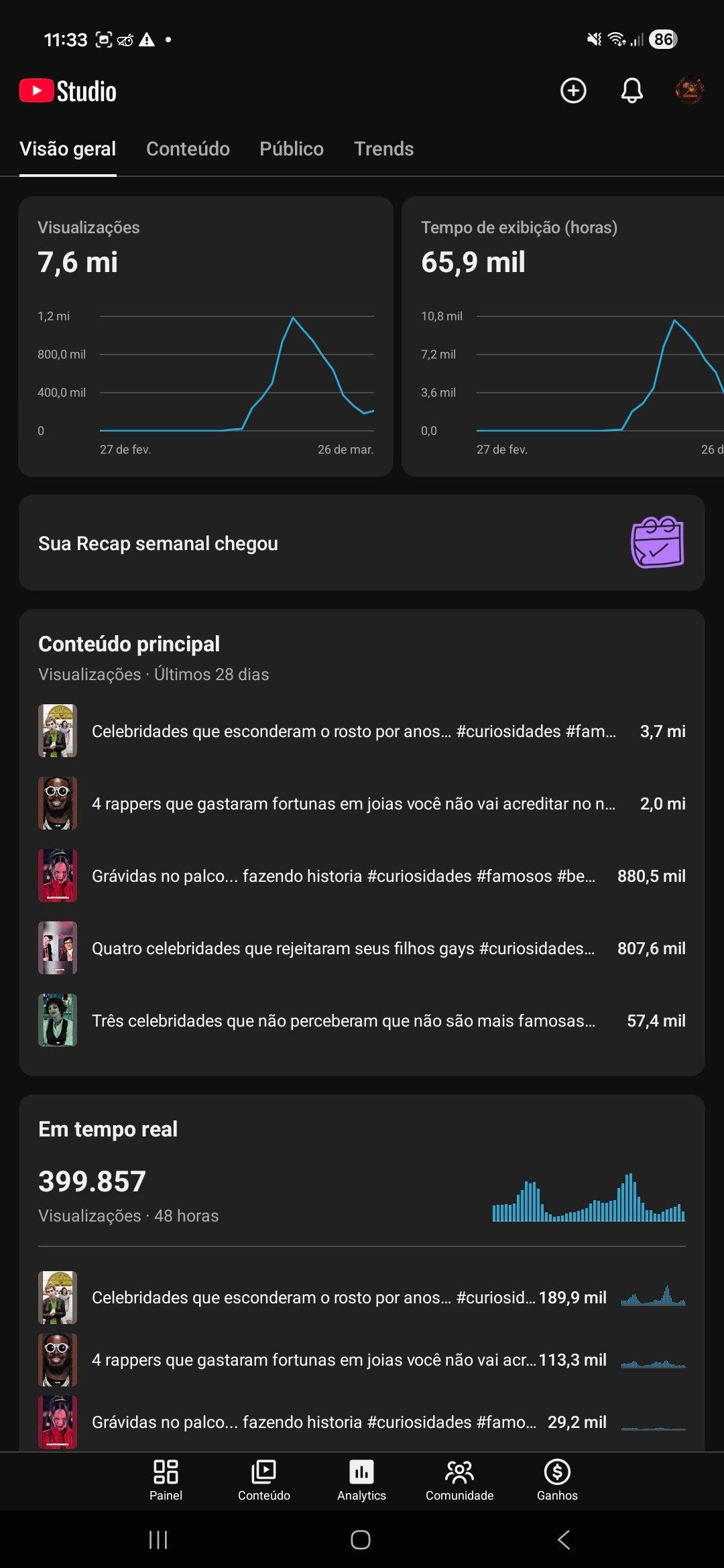Screen dimensions: 724x1568
Task: Open the Visualizações chart card
Action: pyautogui.click(x=206, y=336)
